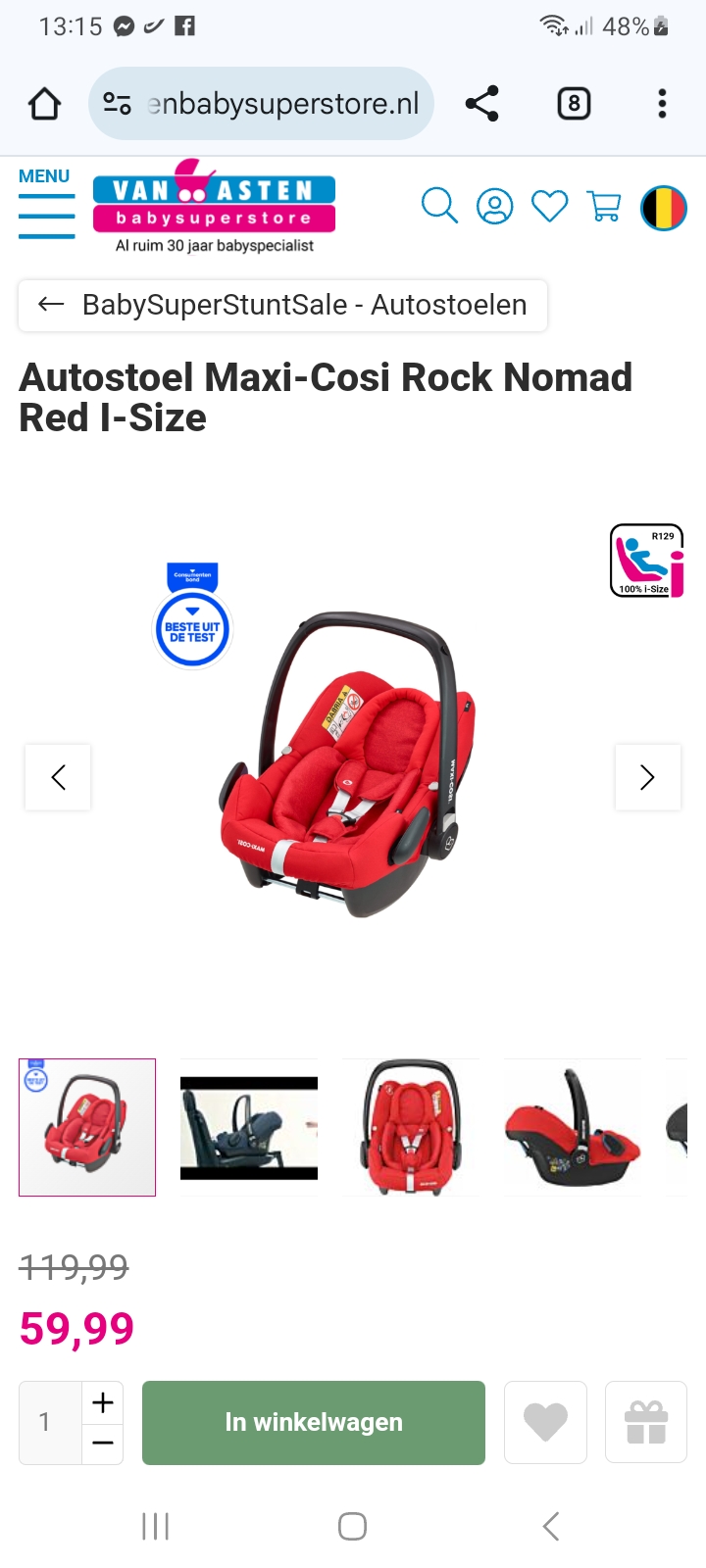The height and width of the screenshot is (1568, 706).
Task: Open the site connection info icon
Action: 118,103
